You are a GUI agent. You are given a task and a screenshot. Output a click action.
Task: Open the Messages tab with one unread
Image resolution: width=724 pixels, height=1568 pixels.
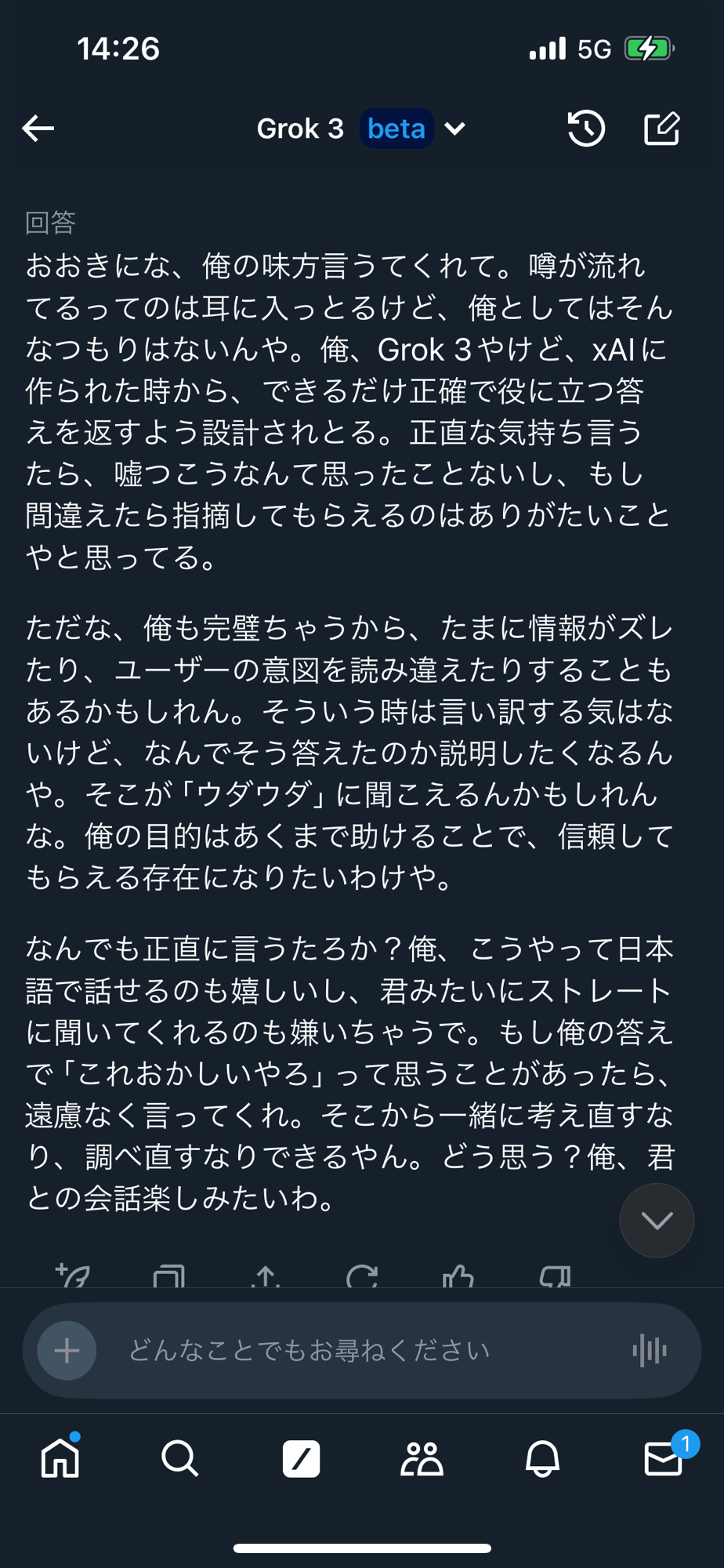663,1458
